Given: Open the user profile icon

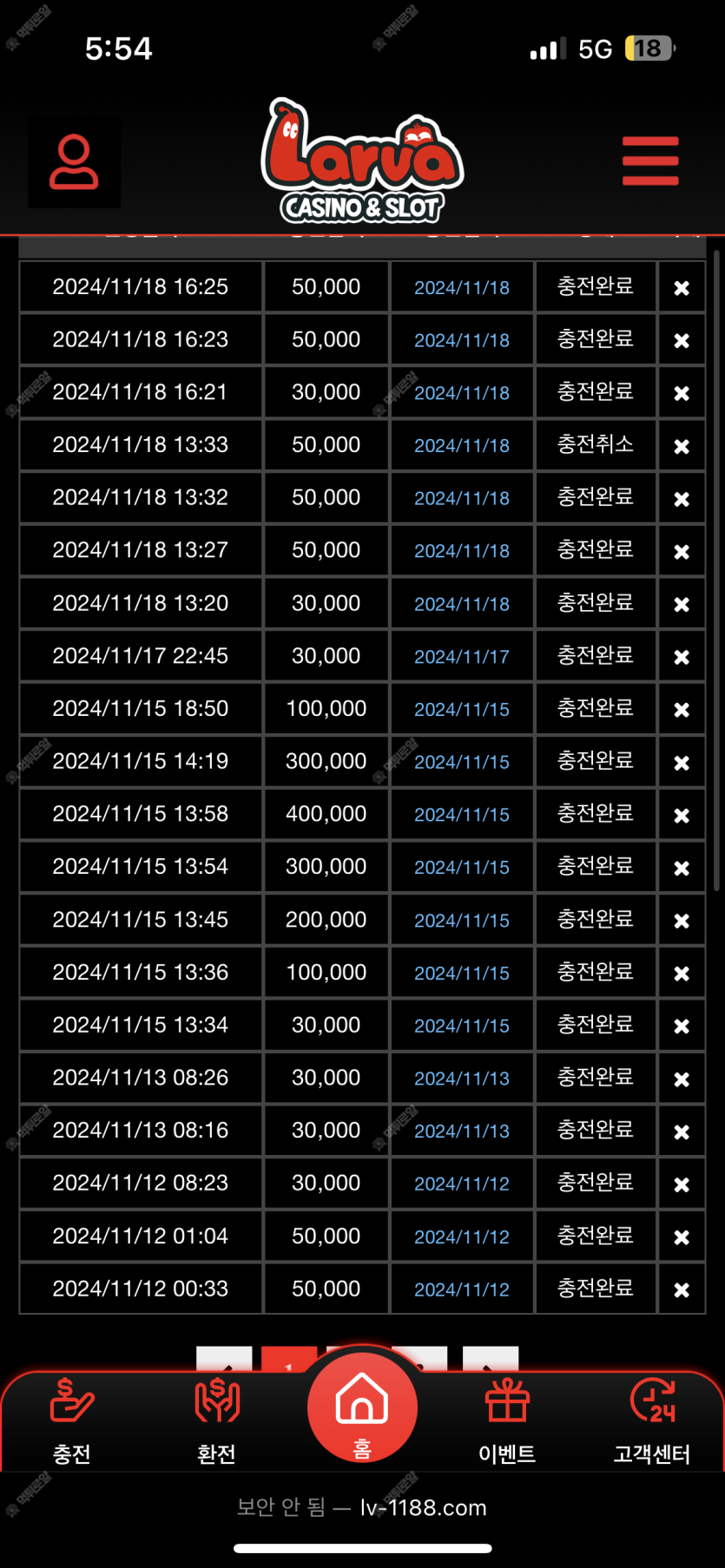Looking at the screenshot, I should pyautogui.click(x=74, y=162).
